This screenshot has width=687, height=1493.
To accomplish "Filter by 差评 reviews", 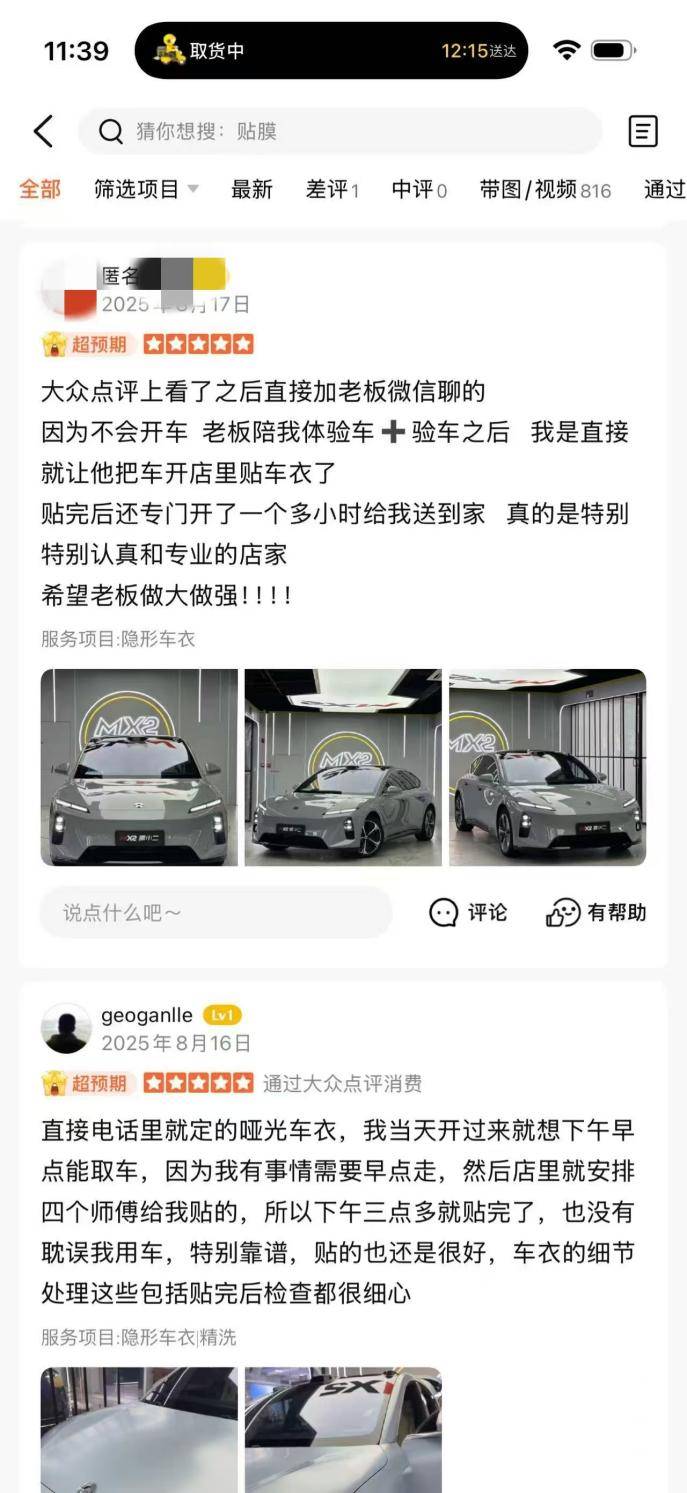I will click(332, 189).
